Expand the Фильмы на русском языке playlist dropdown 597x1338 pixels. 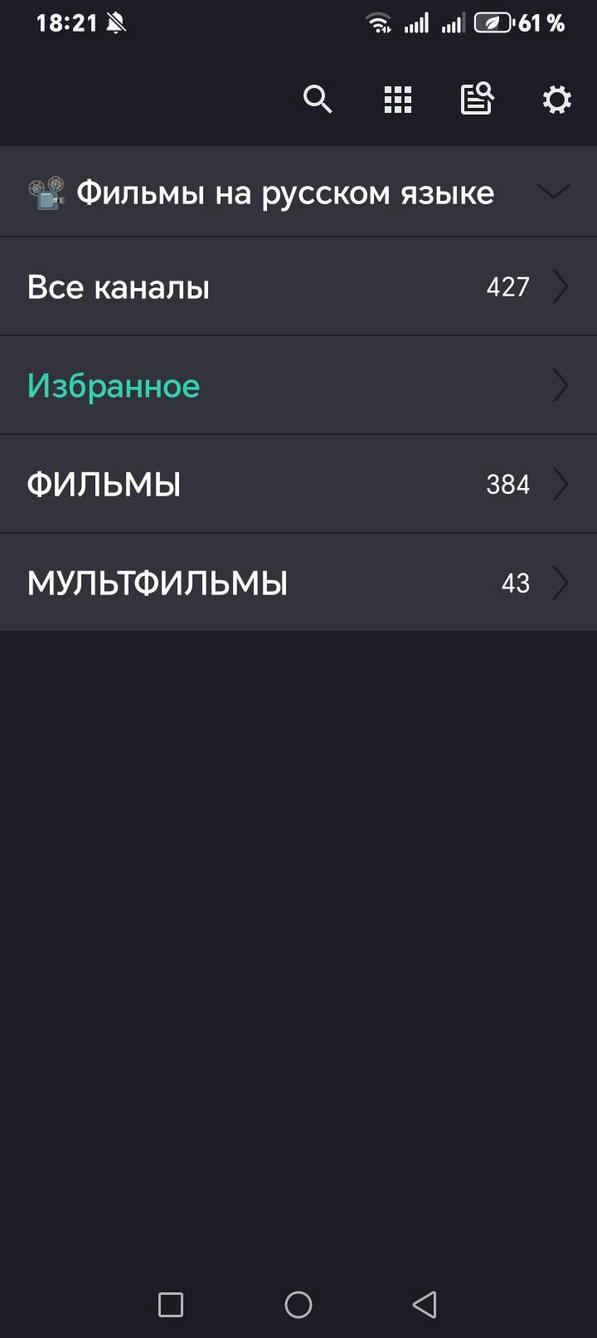coord(298,192)
